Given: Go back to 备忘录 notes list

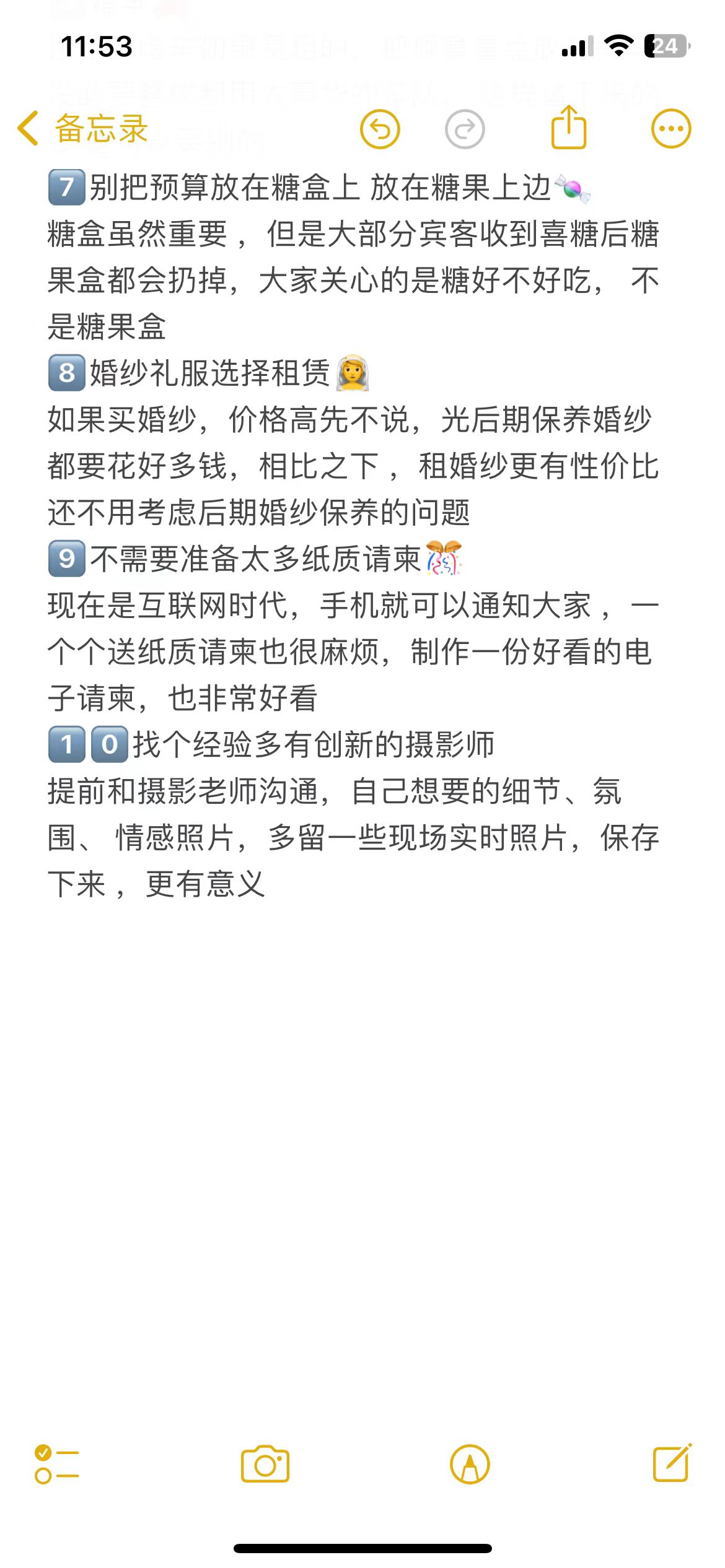Looking at the screenshot, I should [83, 129].
